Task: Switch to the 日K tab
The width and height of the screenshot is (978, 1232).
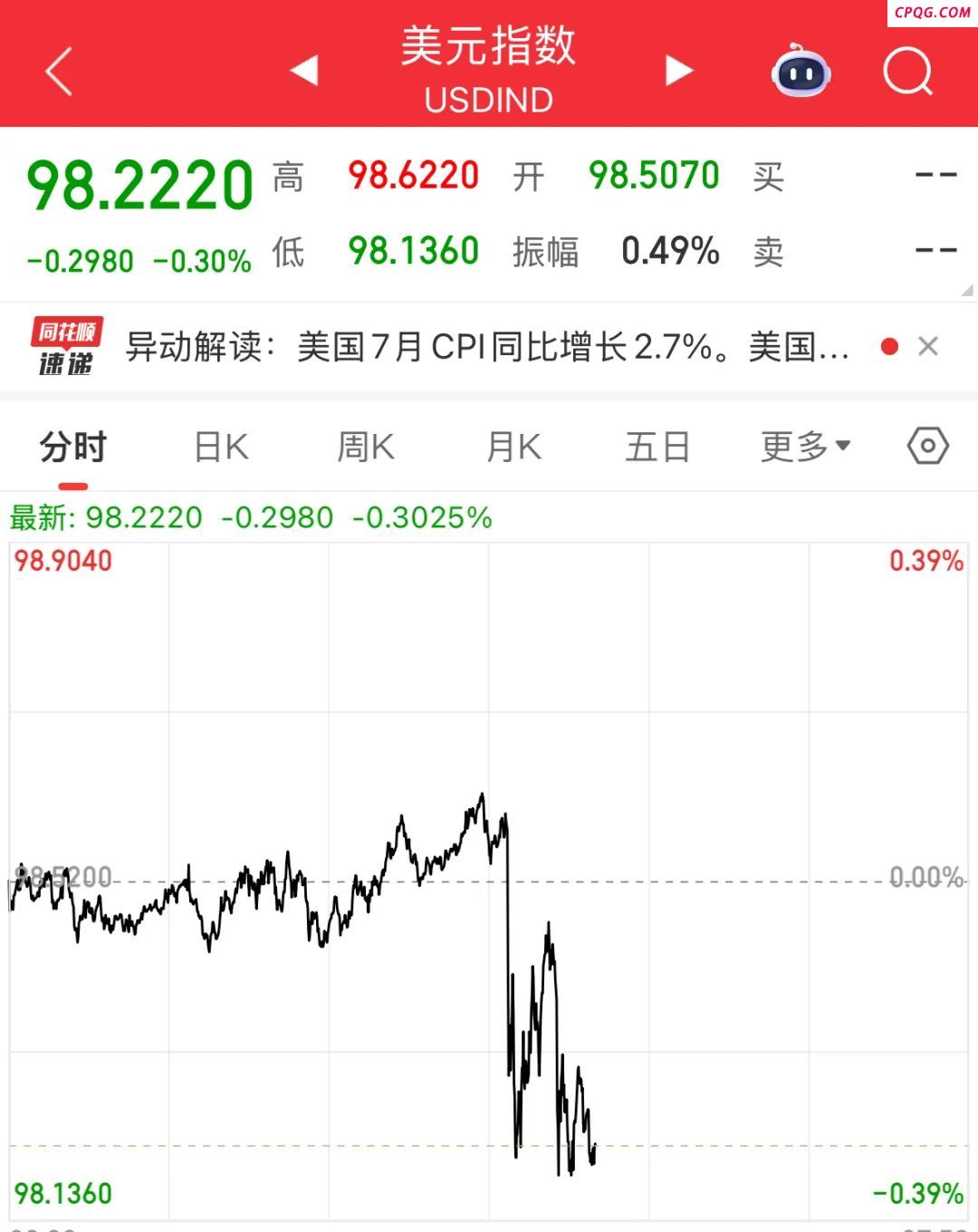Action: (x=221, y=448)
